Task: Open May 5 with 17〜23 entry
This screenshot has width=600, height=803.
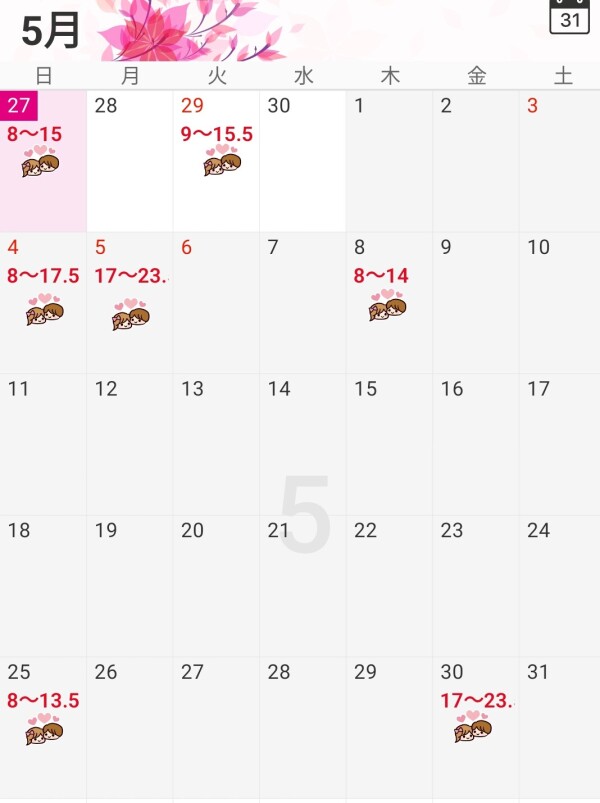Action: [x=130, y=302]
